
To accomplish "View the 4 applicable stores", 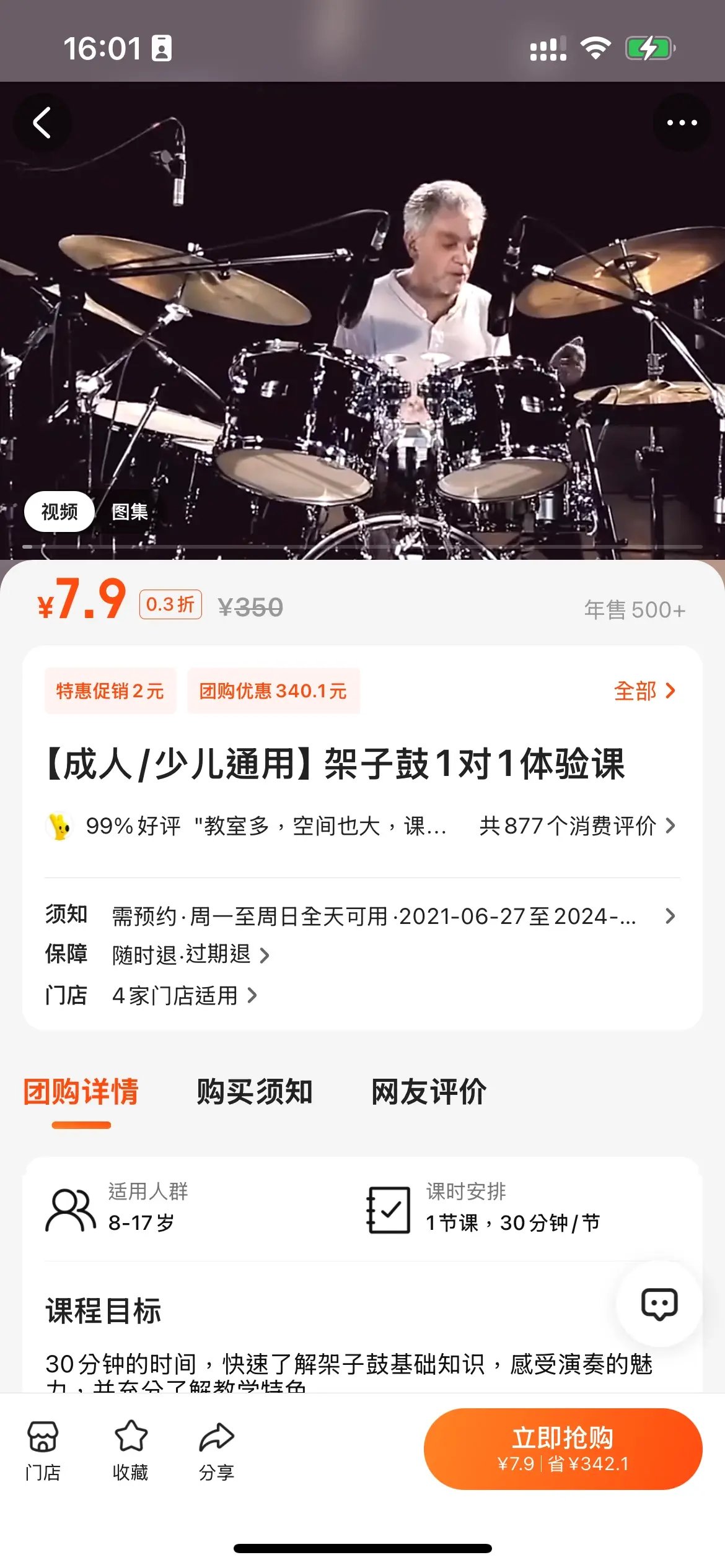I will 183,995.
